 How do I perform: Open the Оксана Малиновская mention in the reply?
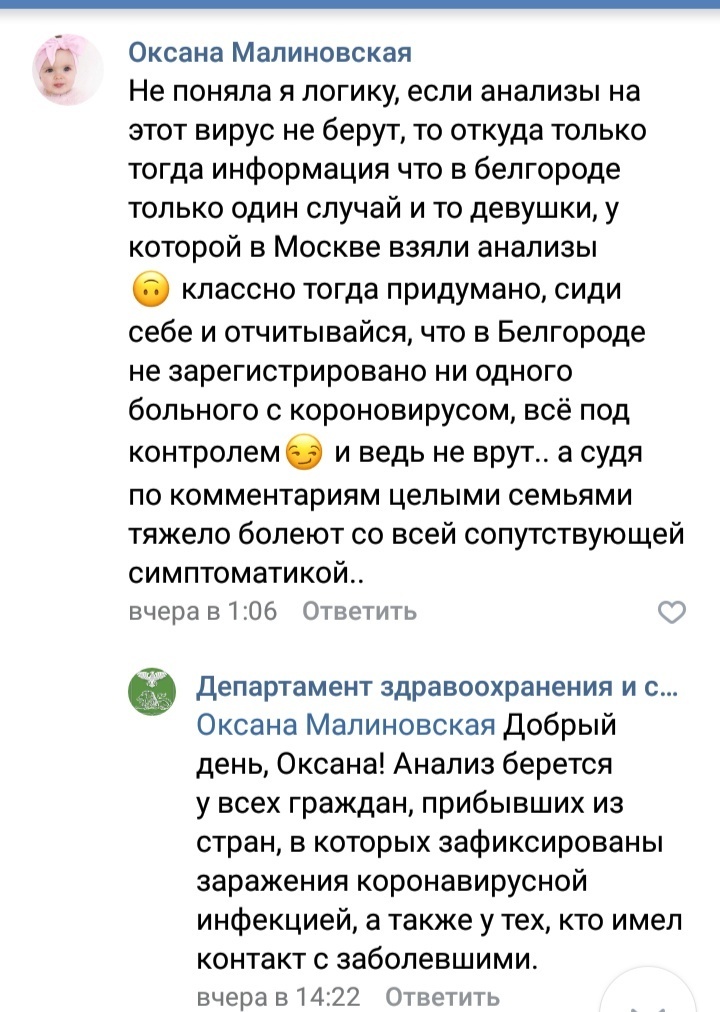(346, 725)
